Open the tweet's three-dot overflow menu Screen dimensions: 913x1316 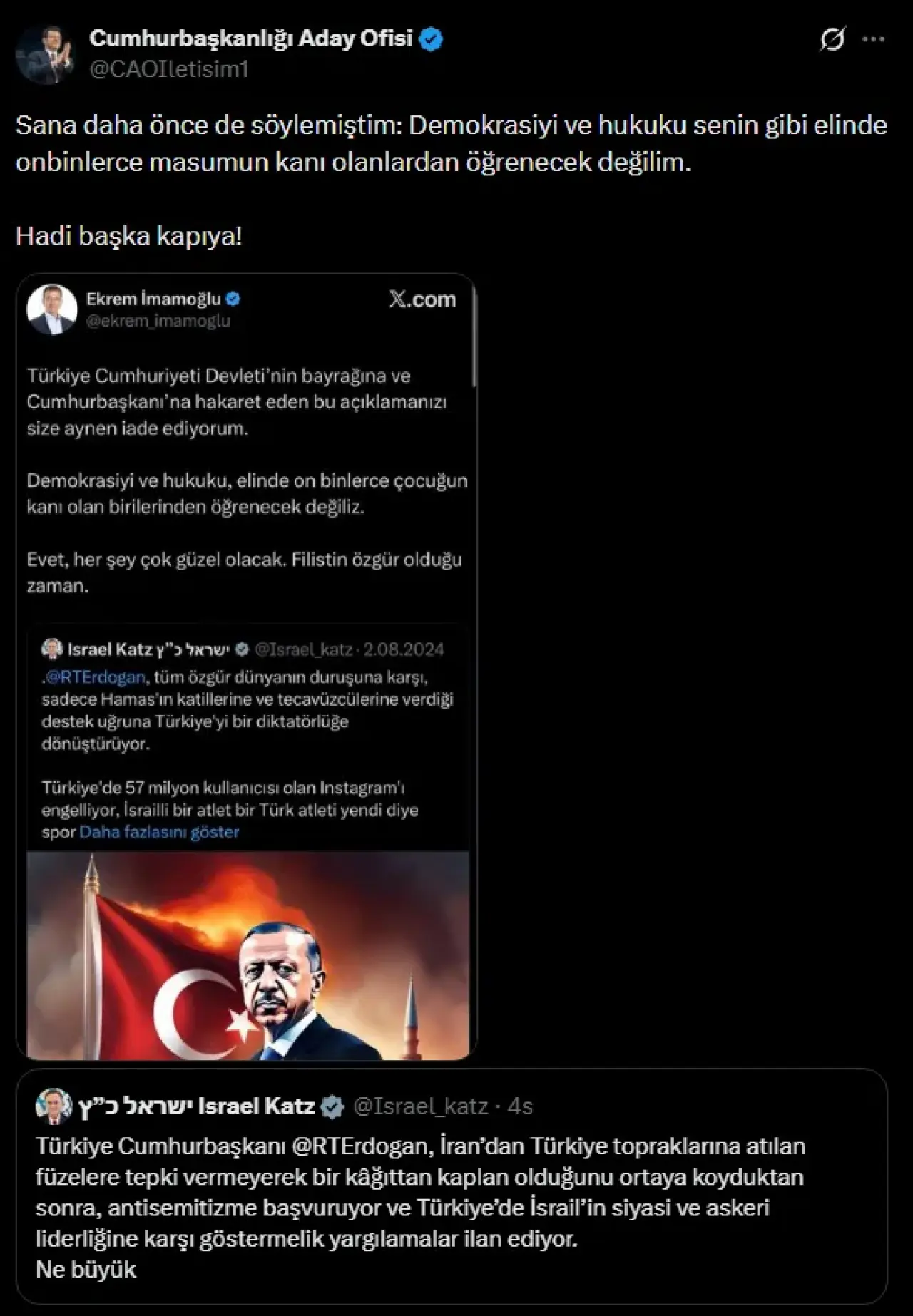[x=873, y=39]
